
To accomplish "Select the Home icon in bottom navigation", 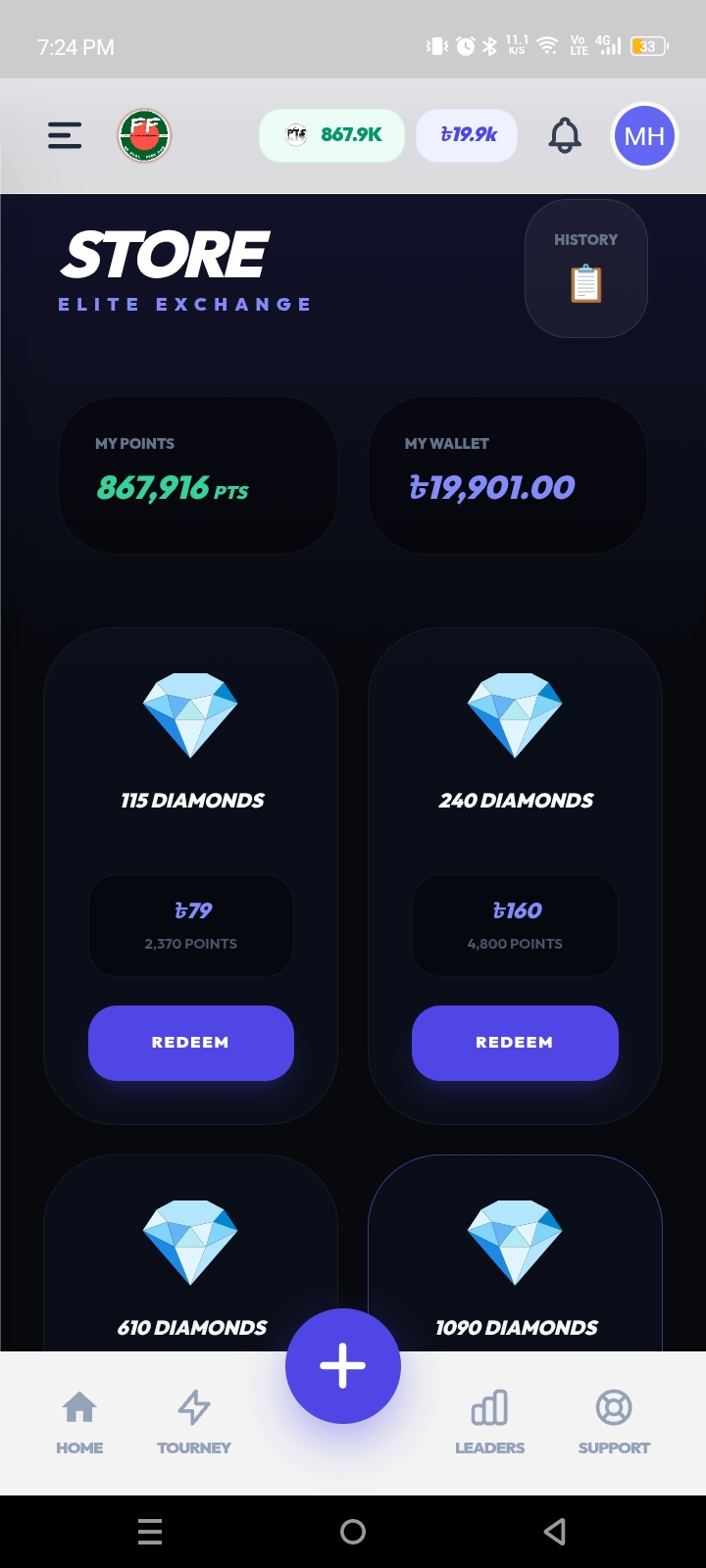I will point(78,1406).
